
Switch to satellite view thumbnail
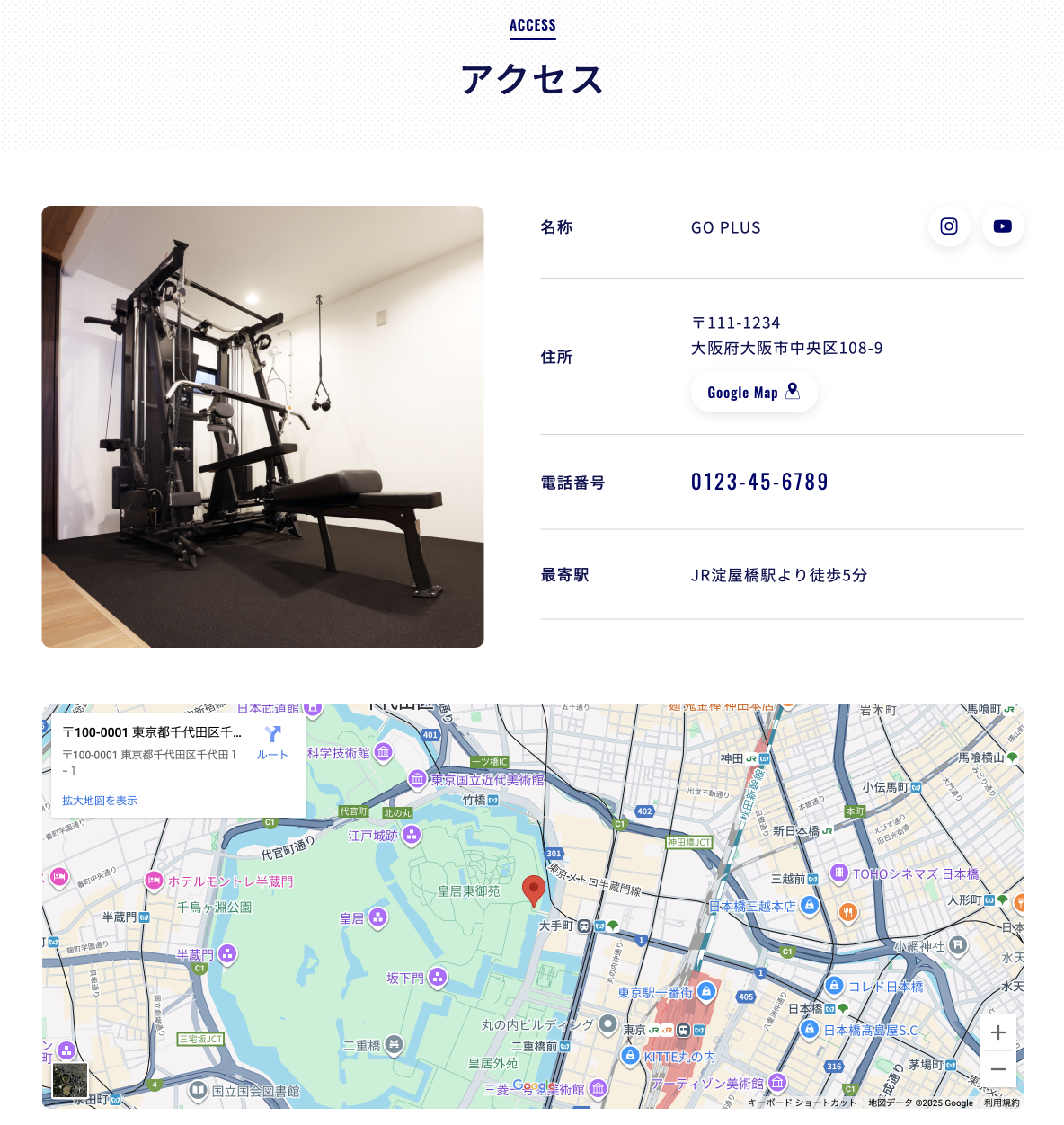tap(70, 1080)
